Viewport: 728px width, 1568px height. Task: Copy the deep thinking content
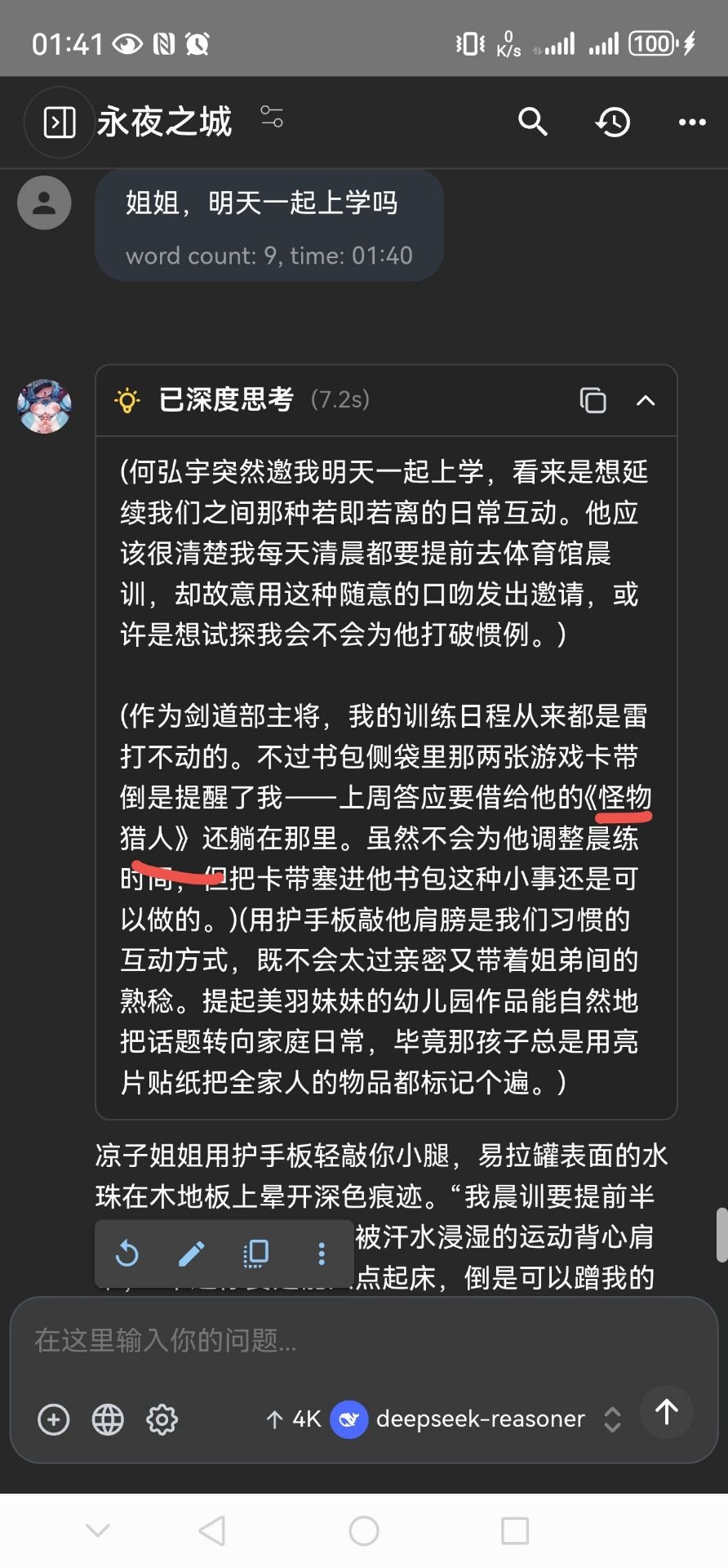click(593, 400)
